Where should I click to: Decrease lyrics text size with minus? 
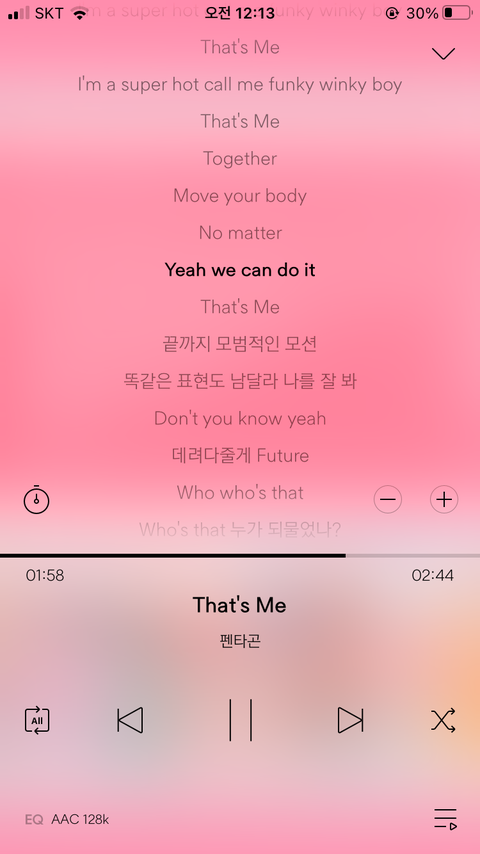[388, 499]
